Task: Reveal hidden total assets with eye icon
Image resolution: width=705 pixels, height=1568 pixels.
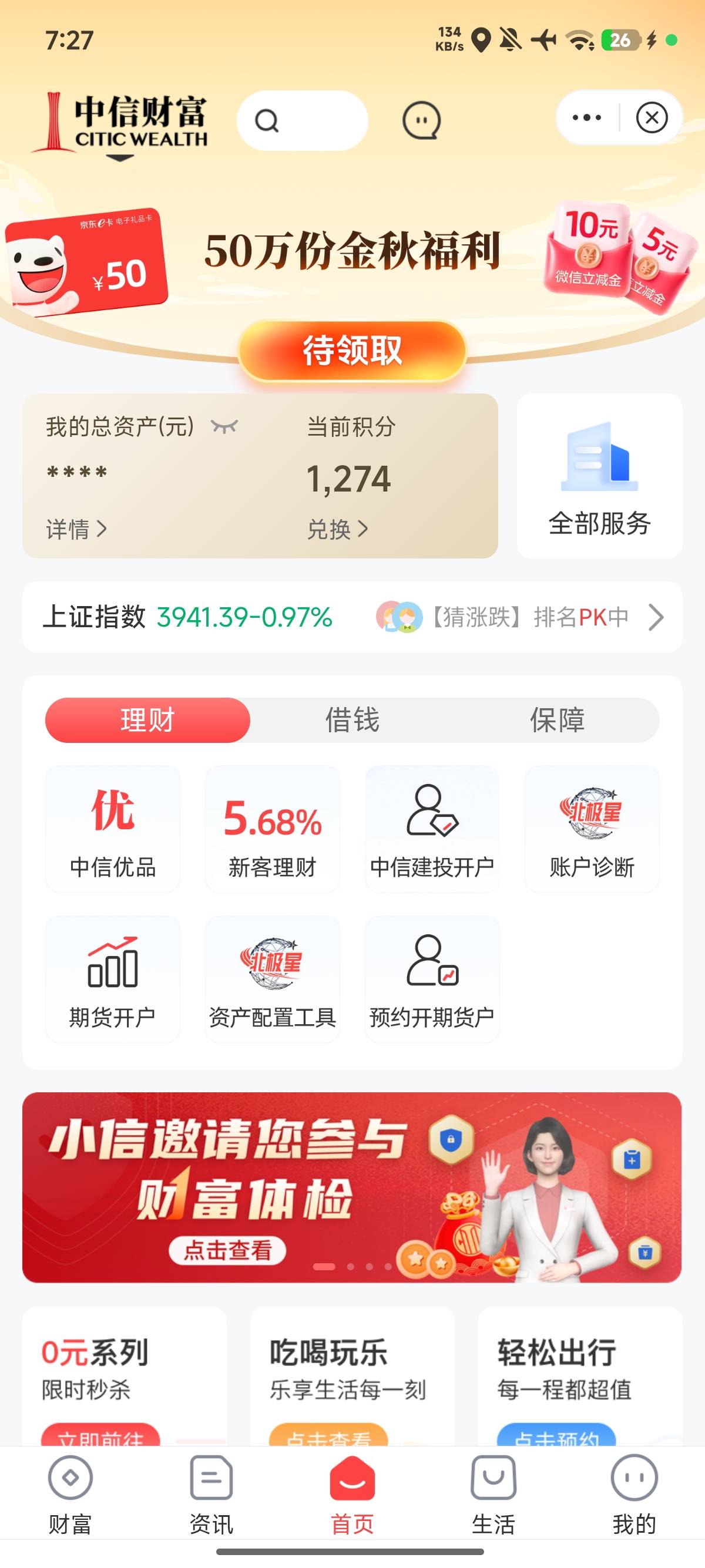Action: pos(224,426)
